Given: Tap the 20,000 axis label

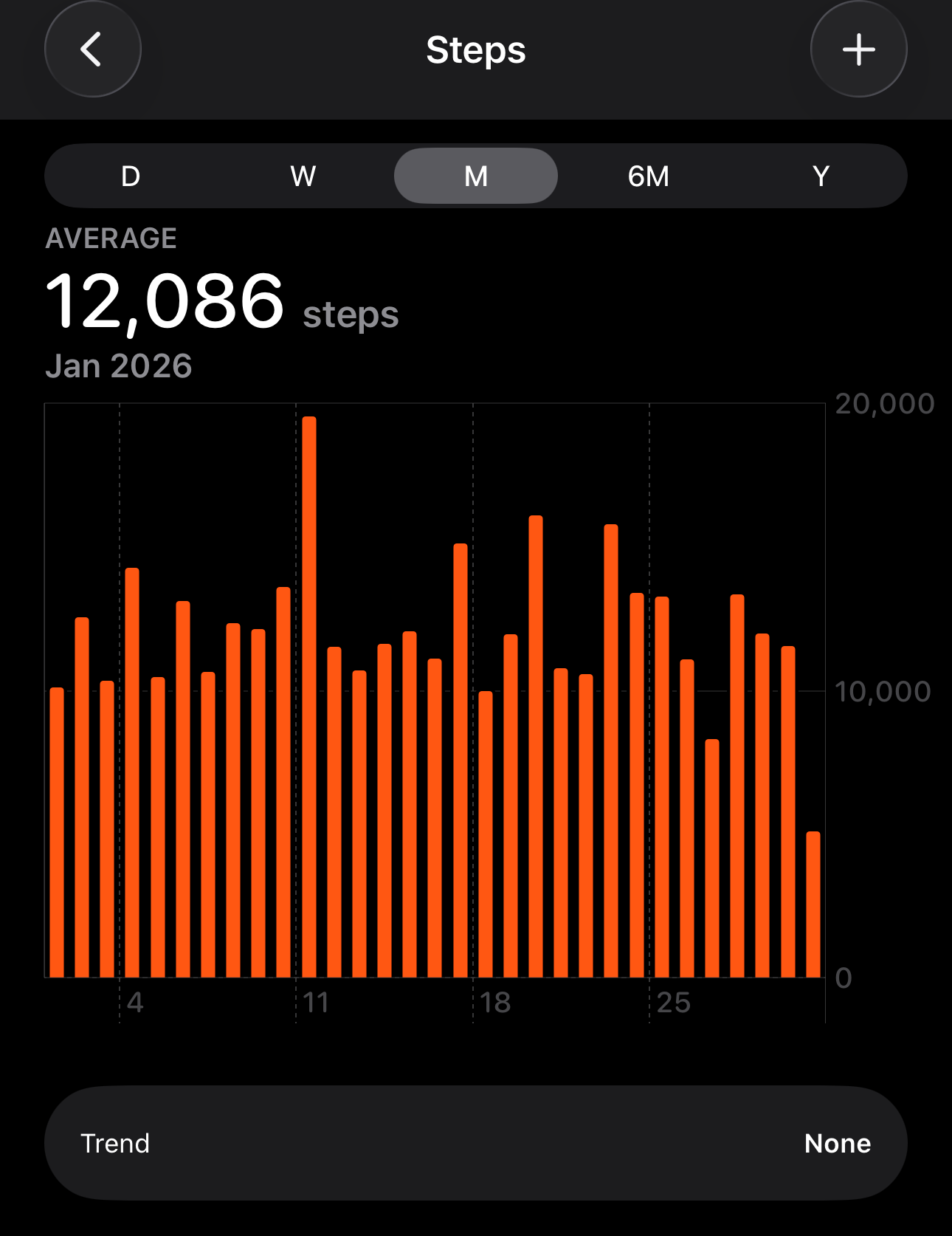Looking at the screenshot, I should pos(884,403).
